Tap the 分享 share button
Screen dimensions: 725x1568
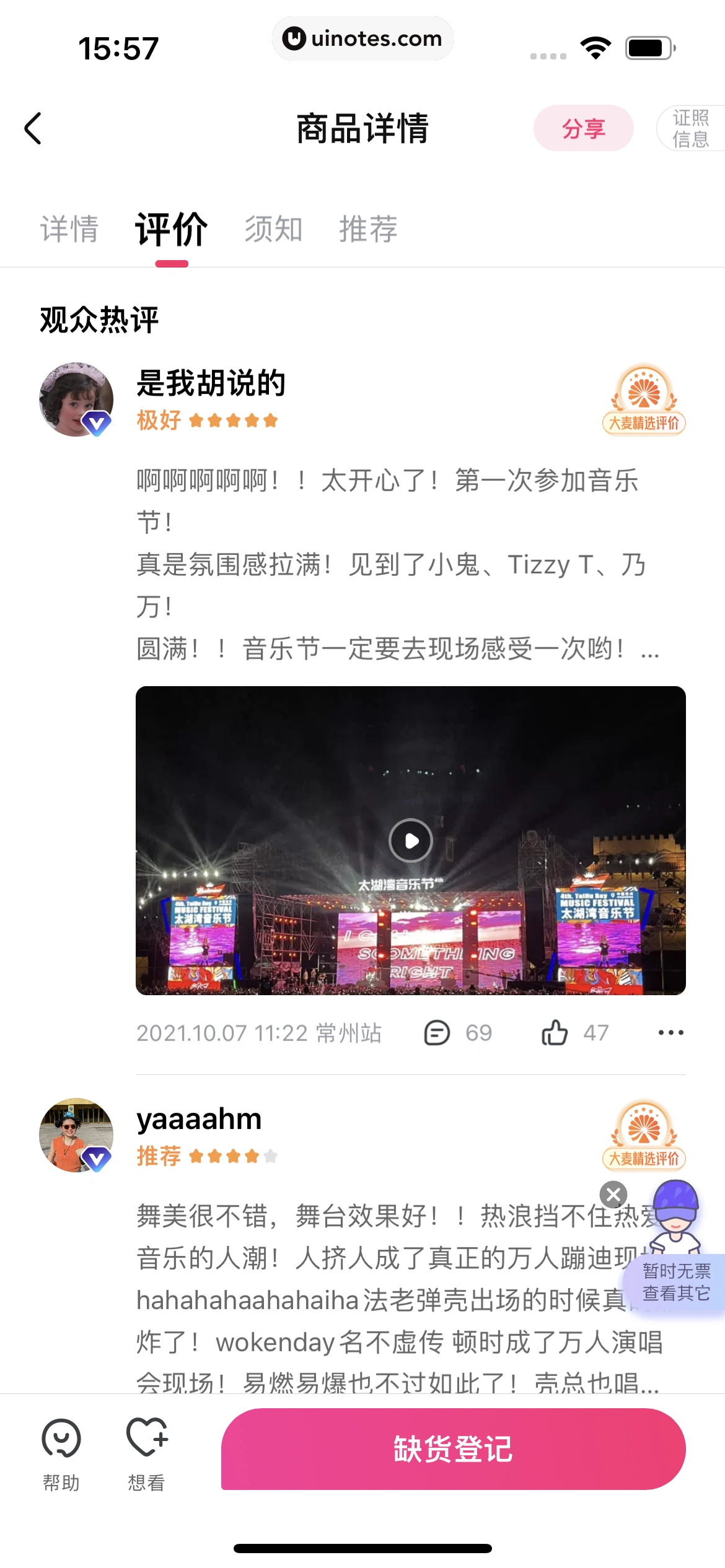[x=583, y=128]
